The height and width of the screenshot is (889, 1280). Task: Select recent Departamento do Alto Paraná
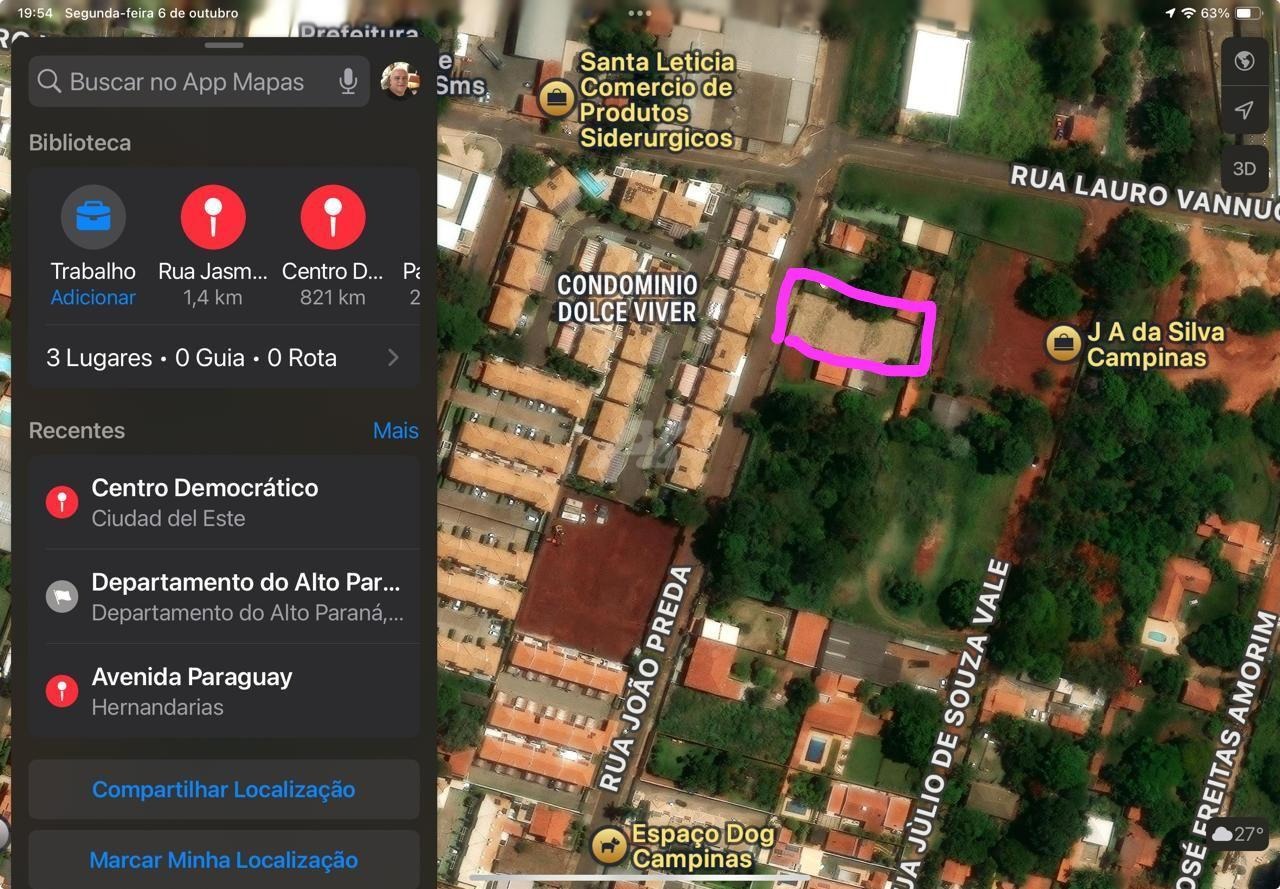click(223, 596)
